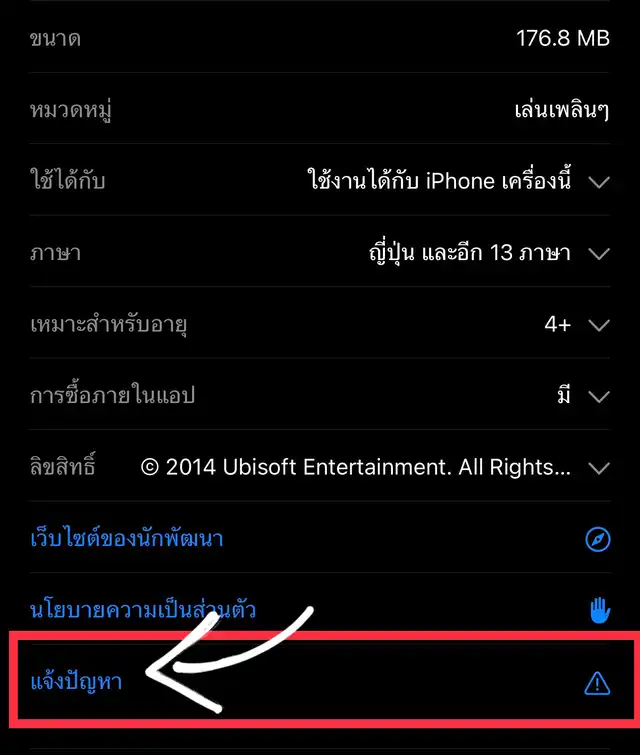Open เว็บไซต์ของนักพัฒนา developer website
The height and width of the screenshot is (755, 640).
coord(126,539)
